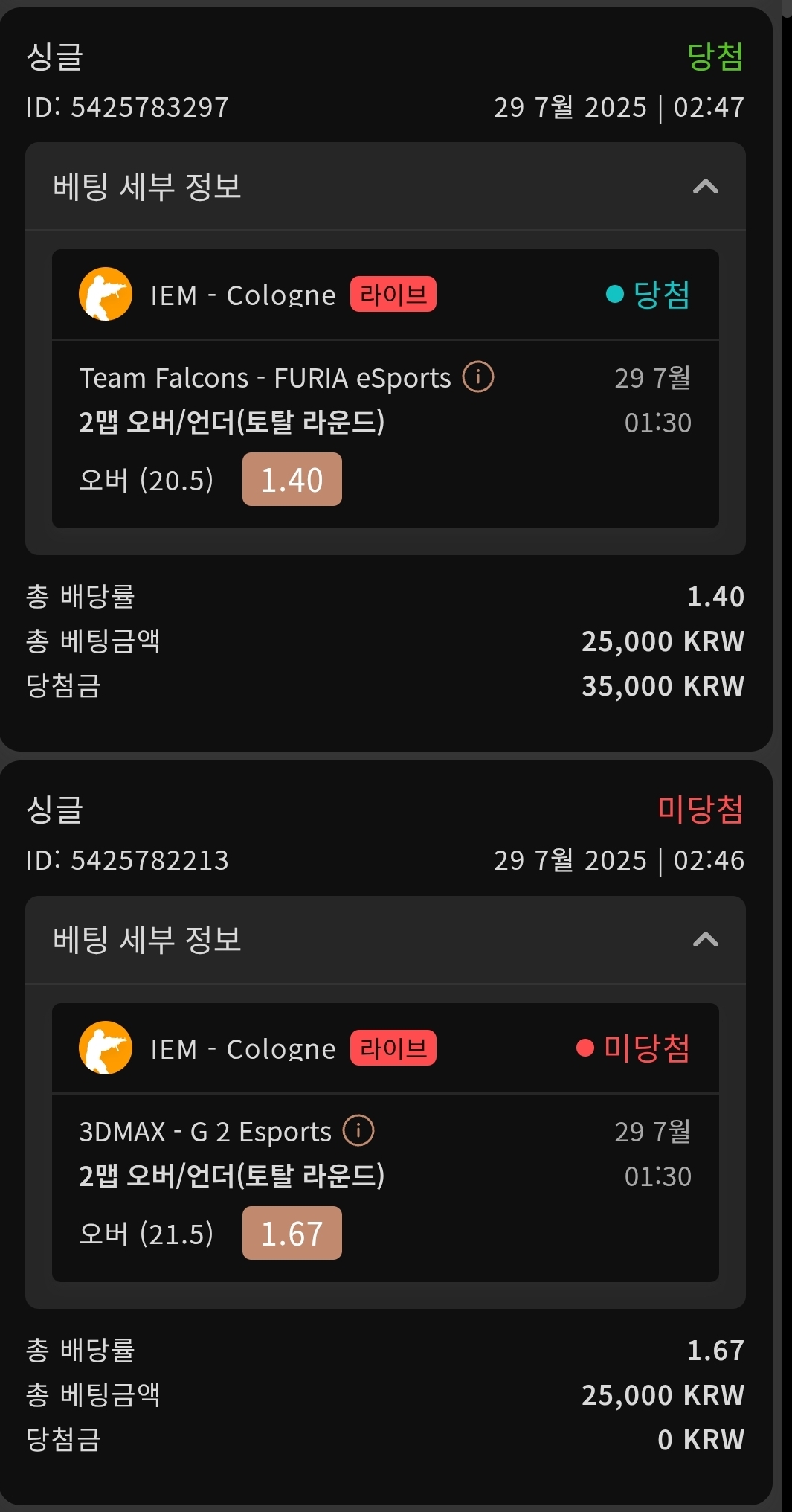Screen dimensions: 792x1512
Task: Collapse bet details for ID 5425782213
Action: pos(705,940)
